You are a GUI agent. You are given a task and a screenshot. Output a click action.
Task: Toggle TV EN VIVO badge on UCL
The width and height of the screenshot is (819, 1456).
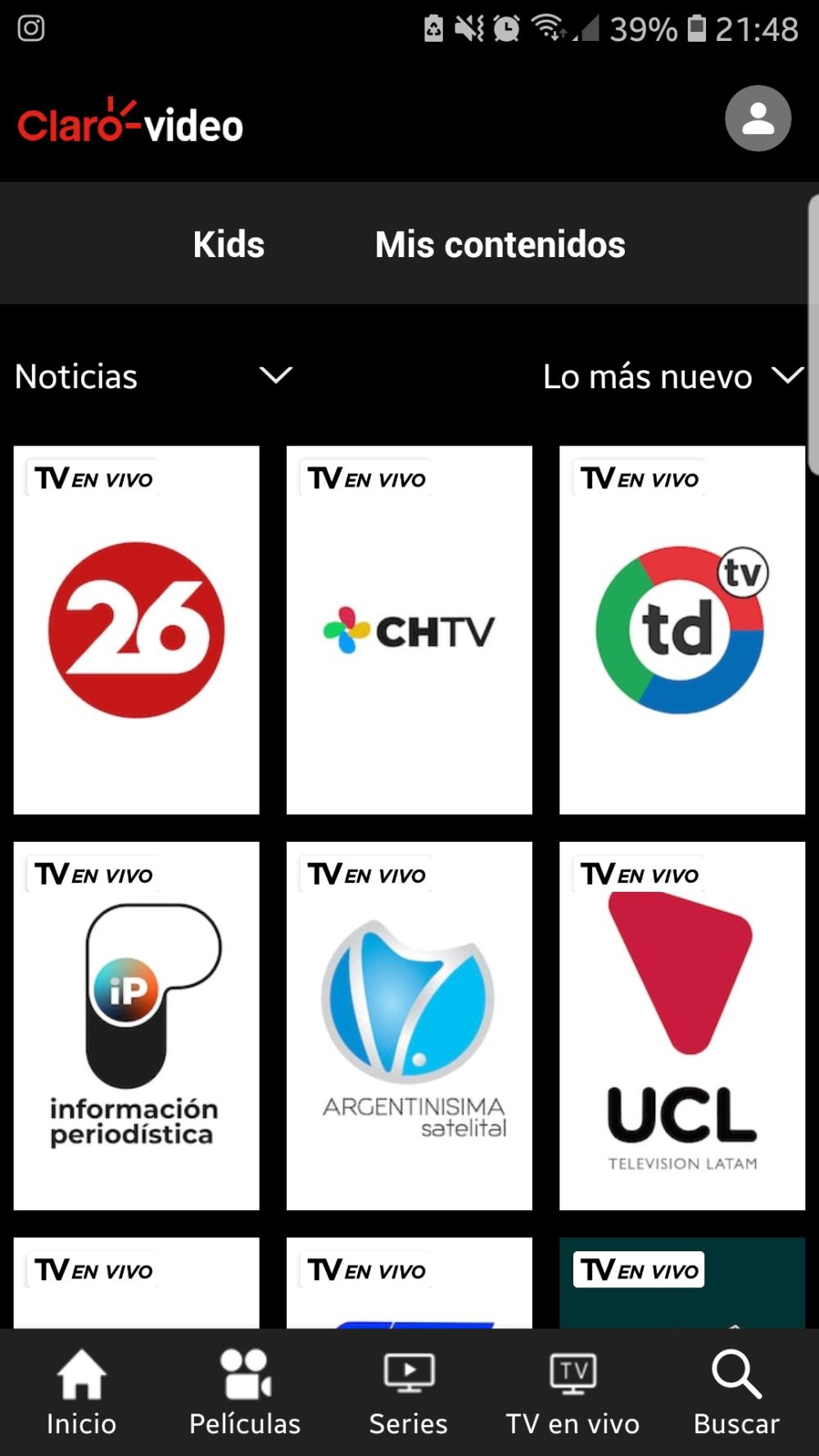point(638,874)
